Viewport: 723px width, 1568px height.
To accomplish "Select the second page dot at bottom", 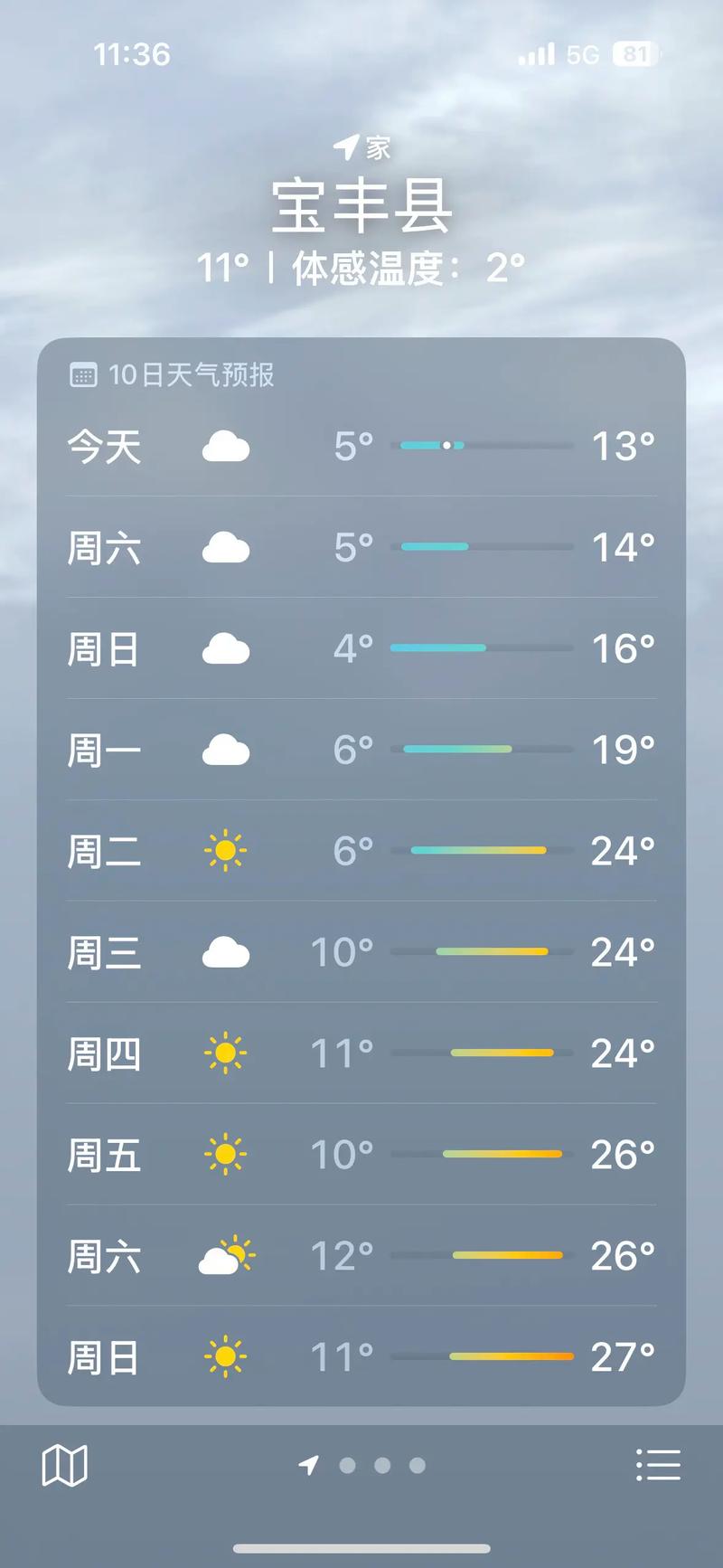I will point(382,1465).
